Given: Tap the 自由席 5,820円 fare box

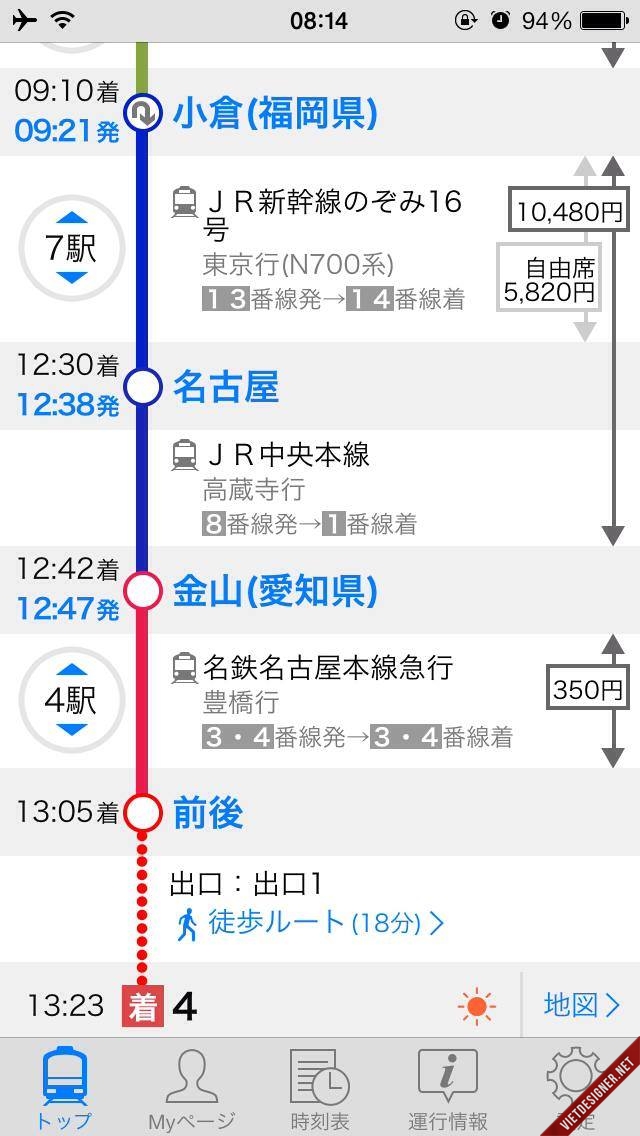Looking at the screenshot, I should click(x=549, y=279).
